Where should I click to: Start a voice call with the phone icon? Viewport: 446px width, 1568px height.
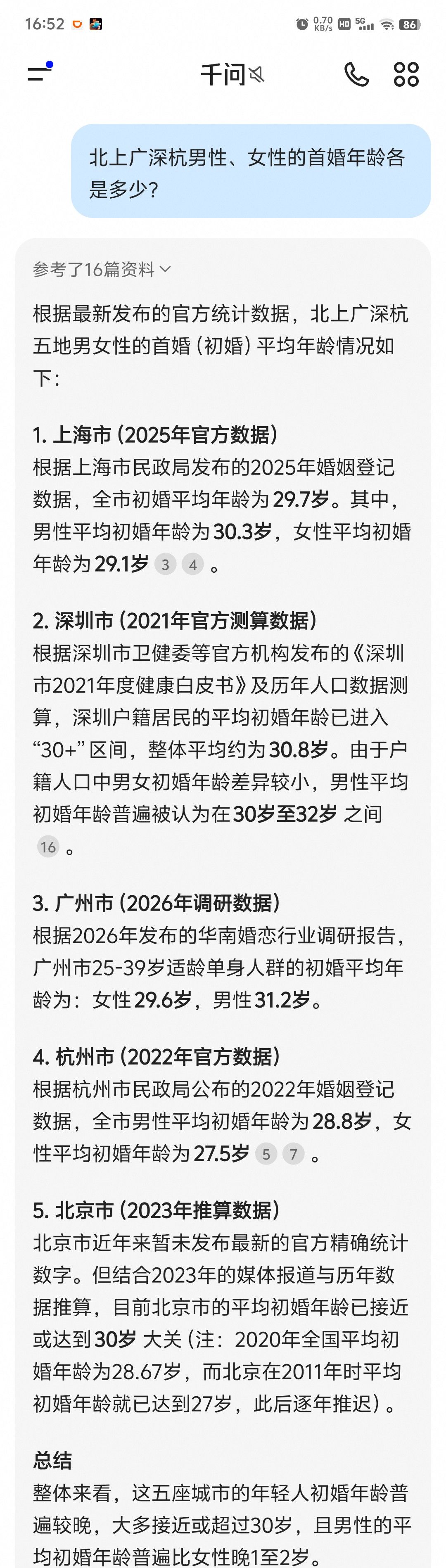(356, 74)
